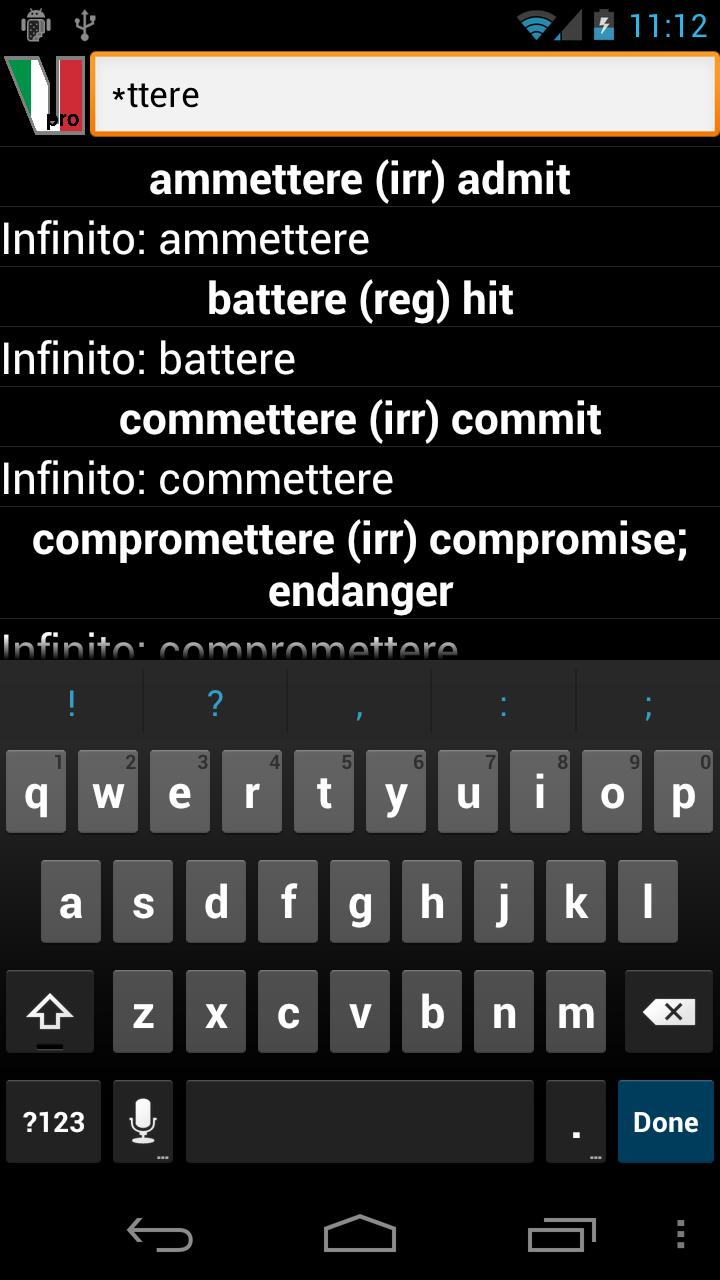Open the verb commettere (irr) commit
Viewport: 720px width, 1280px height.
point(360,419)
